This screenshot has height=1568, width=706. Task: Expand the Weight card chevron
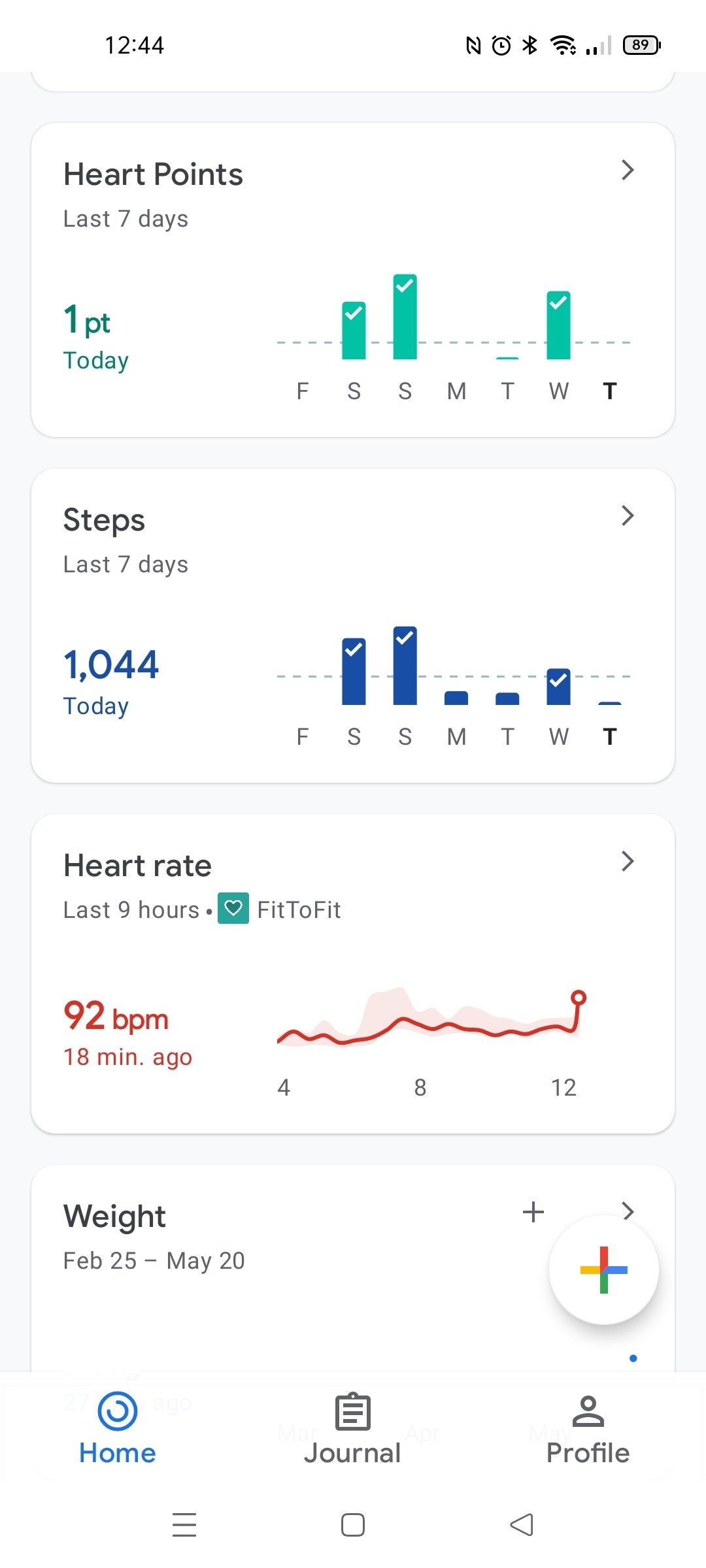tap(628, 1211)
